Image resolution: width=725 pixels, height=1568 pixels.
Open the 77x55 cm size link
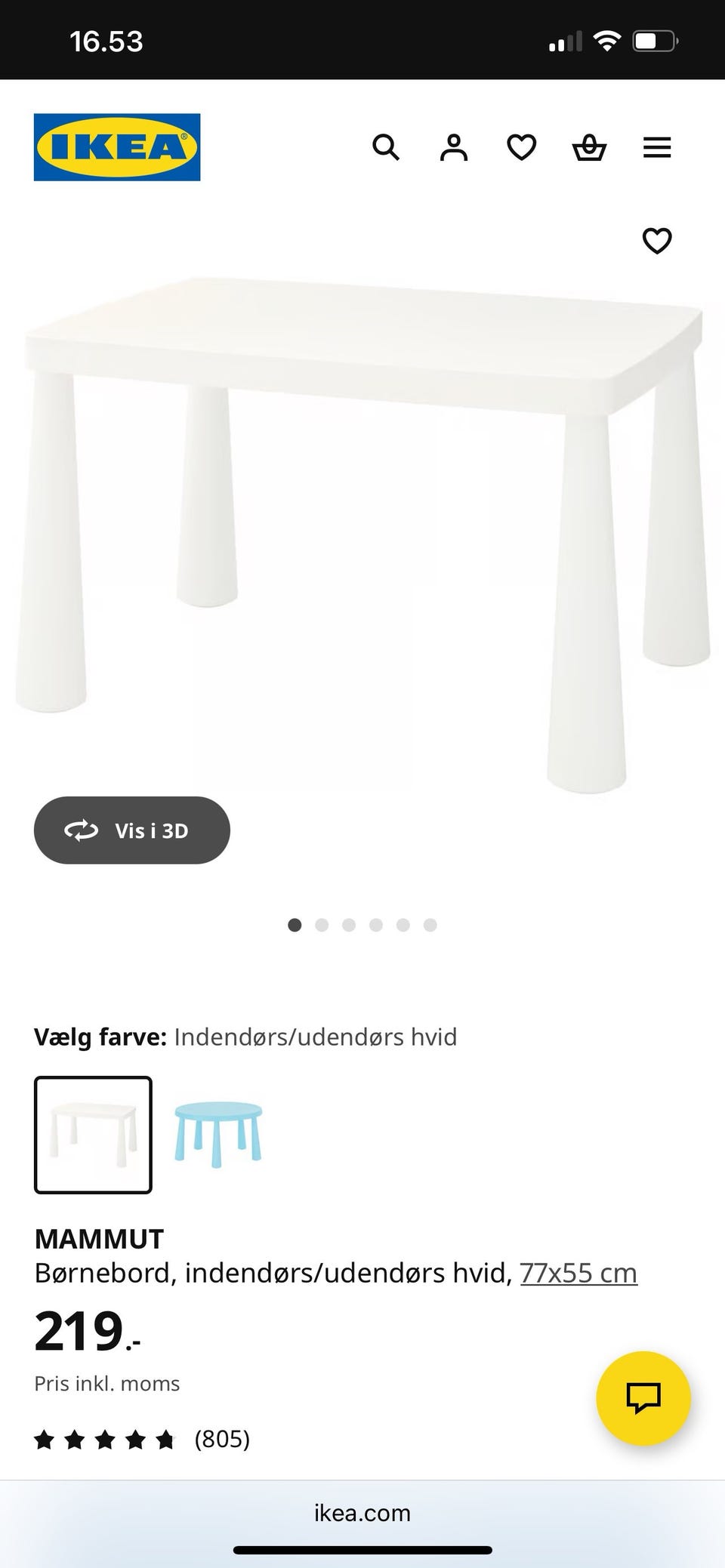pos(578,1272)
